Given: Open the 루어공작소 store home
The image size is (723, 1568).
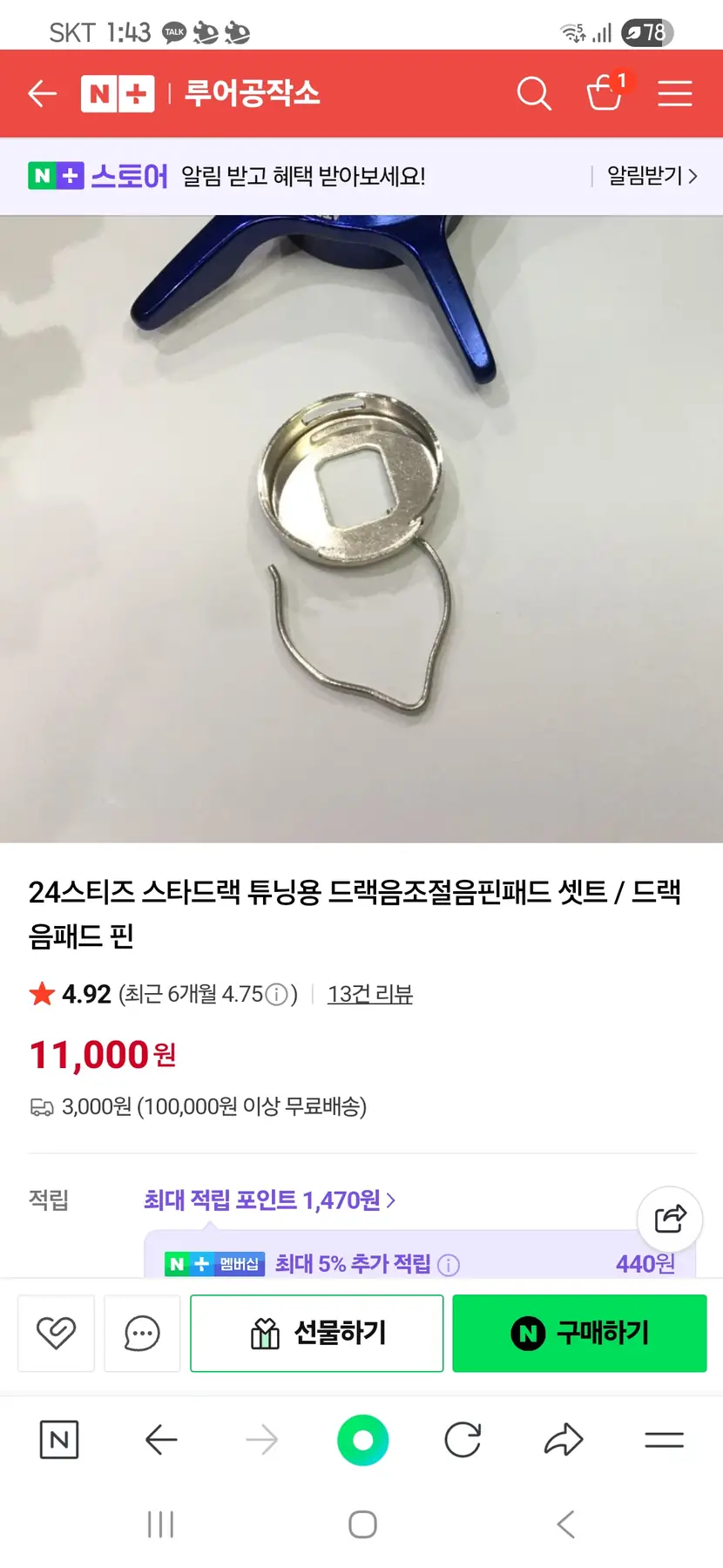Looking at the screenshot, I should (x=252, y=93).
